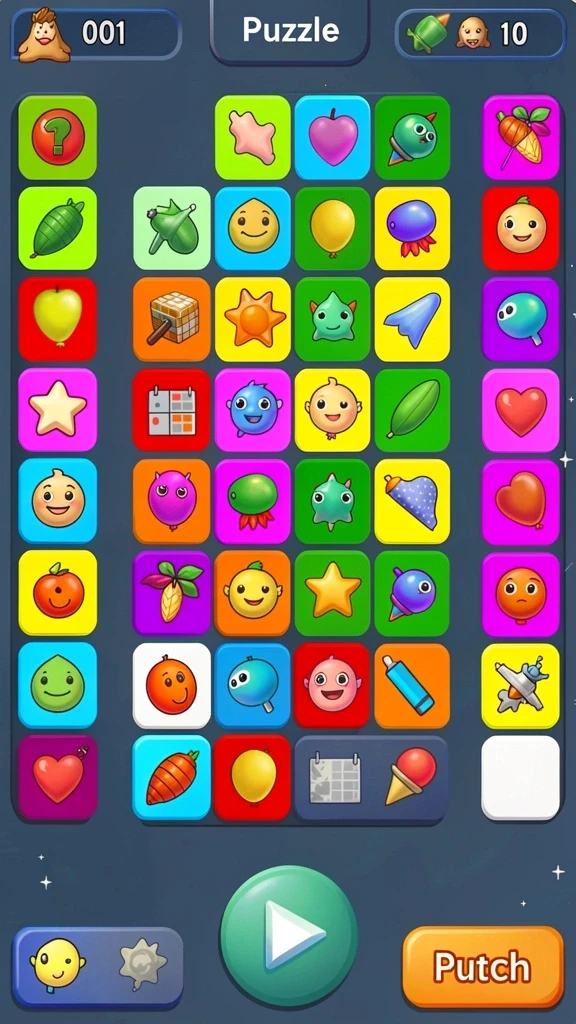Tap the white star on the magenta tile
Image resolution: width=576 pixels, height=1024 pixels.
click(57, 410)
